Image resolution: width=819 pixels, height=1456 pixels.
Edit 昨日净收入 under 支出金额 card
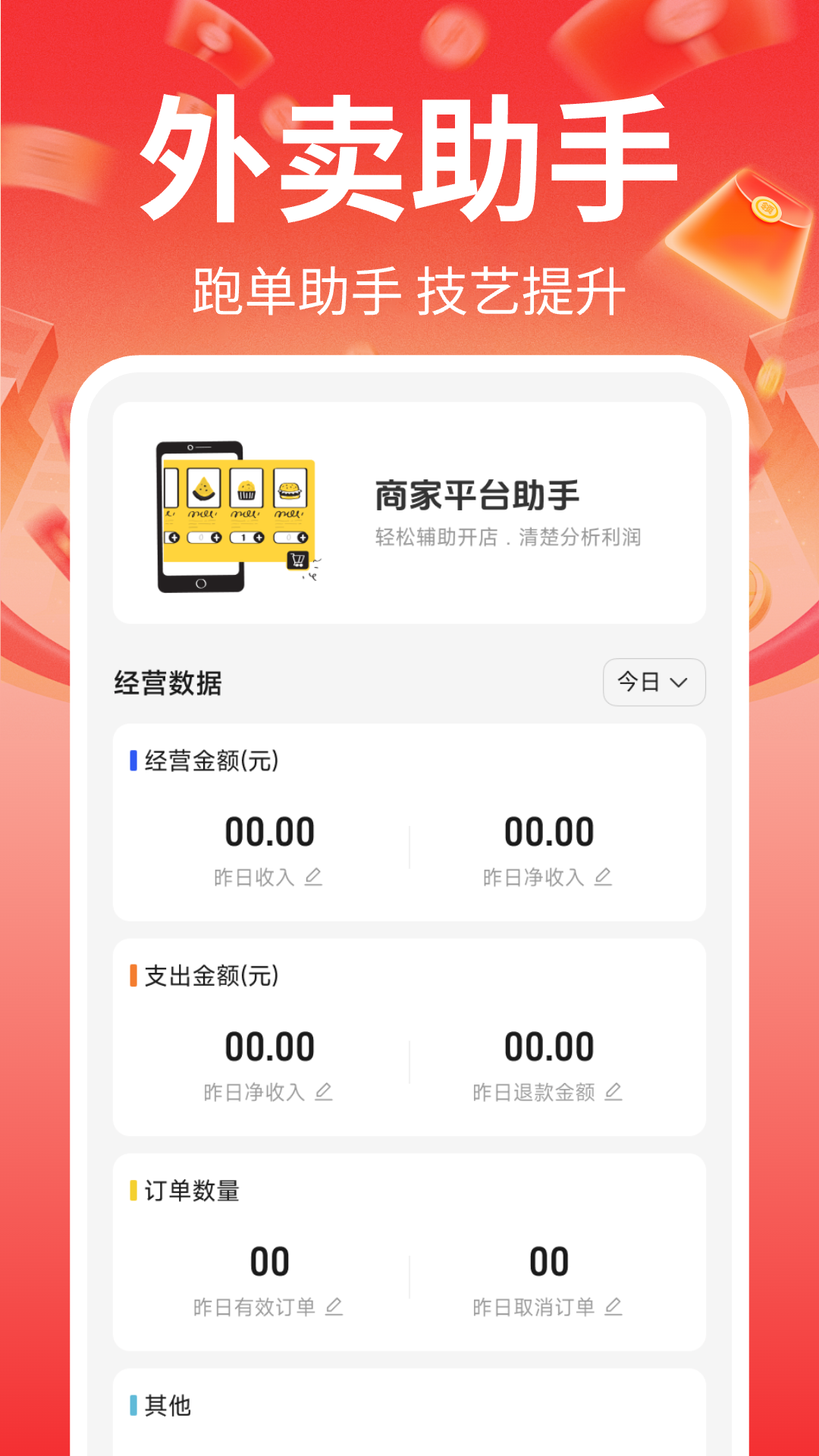tap(322, 1092)
